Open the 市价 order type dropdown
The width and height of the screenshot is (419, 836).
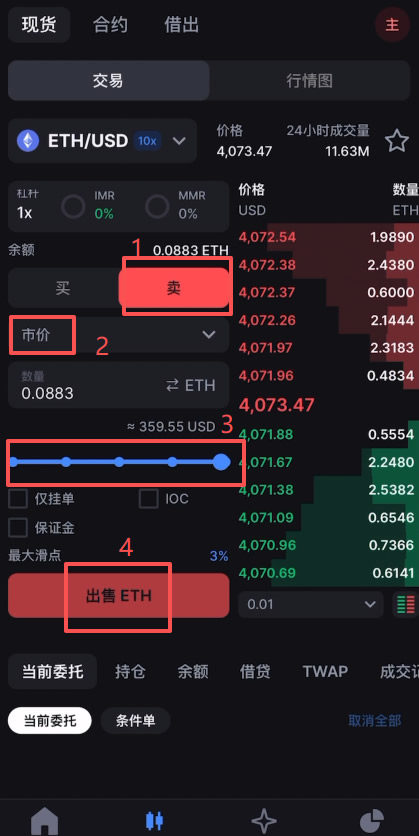coord(119,335)
